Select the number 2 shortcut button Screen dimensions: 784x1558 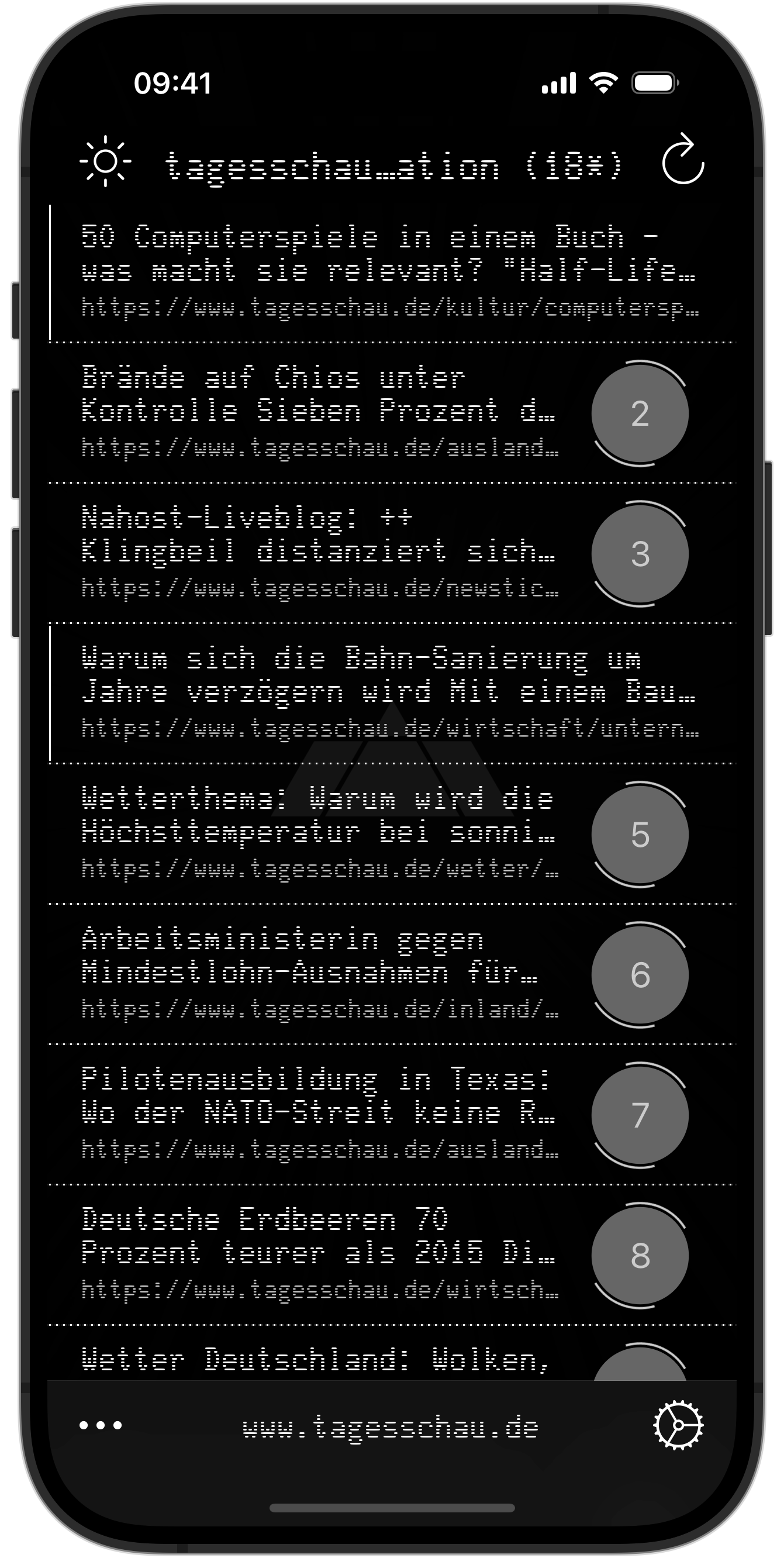point(640,413)
